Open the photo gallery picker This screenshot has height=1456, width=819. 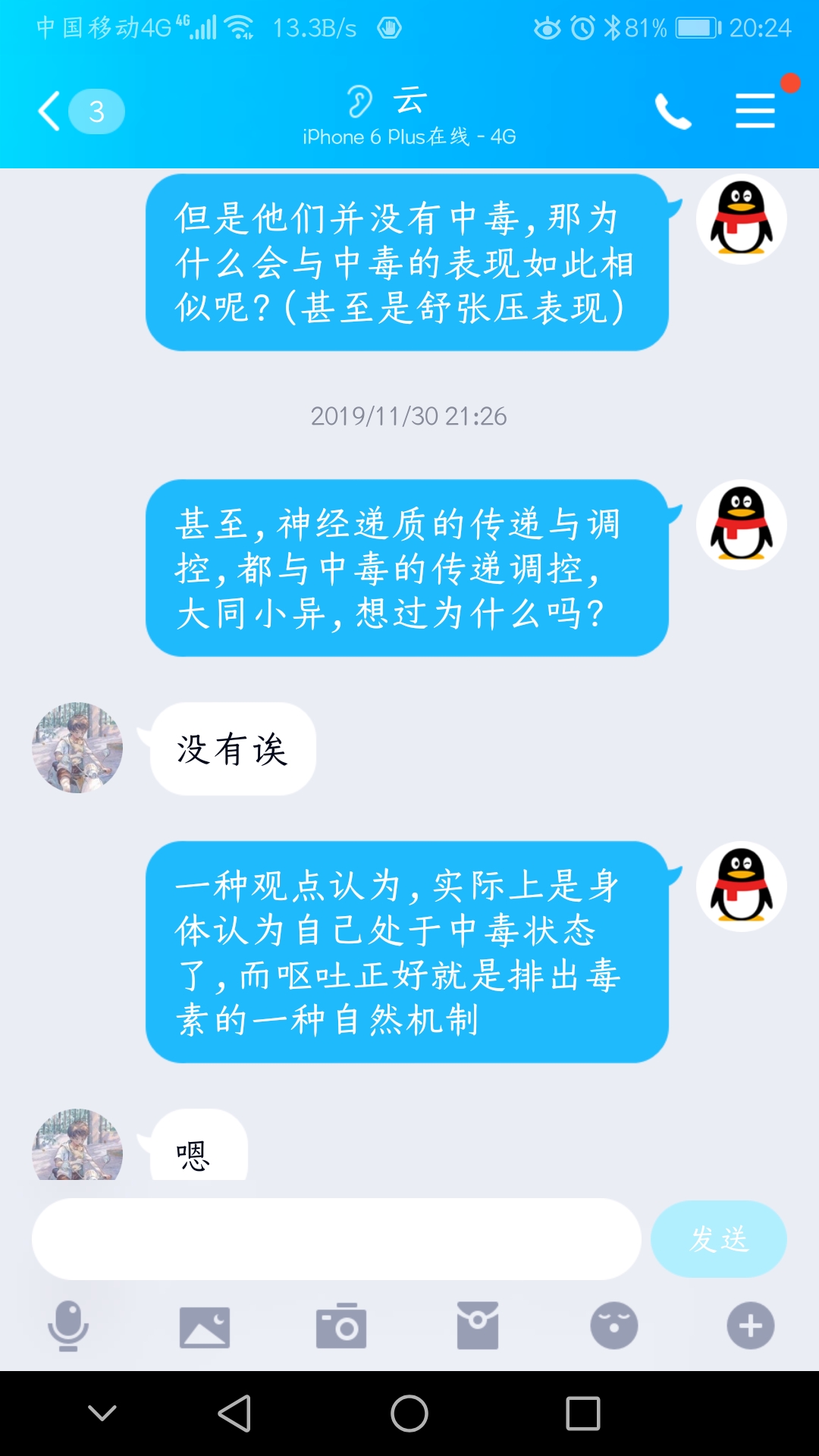click(x=205, y=1326)
